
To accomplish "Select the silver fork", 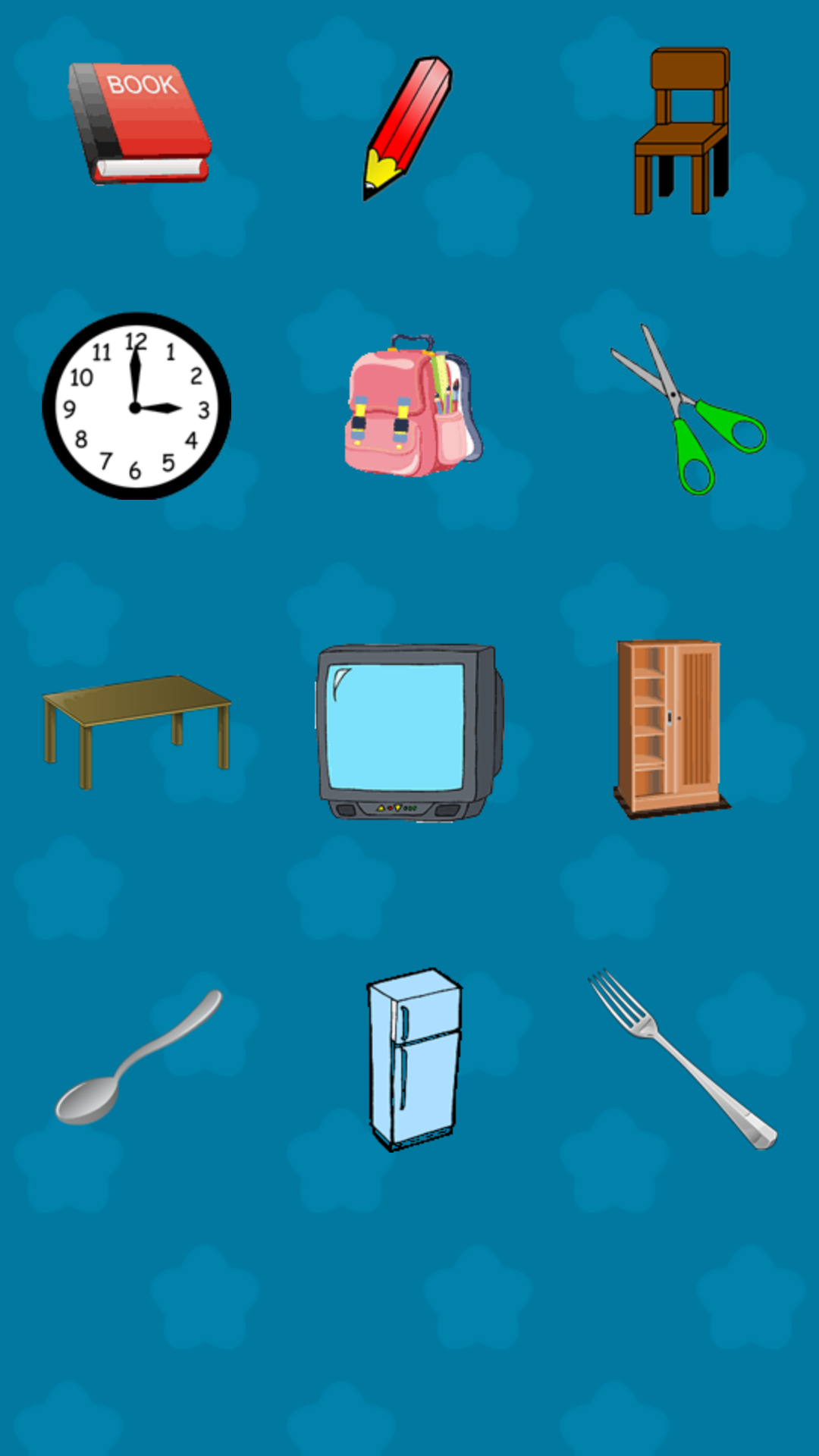I will click(682, 1059).
